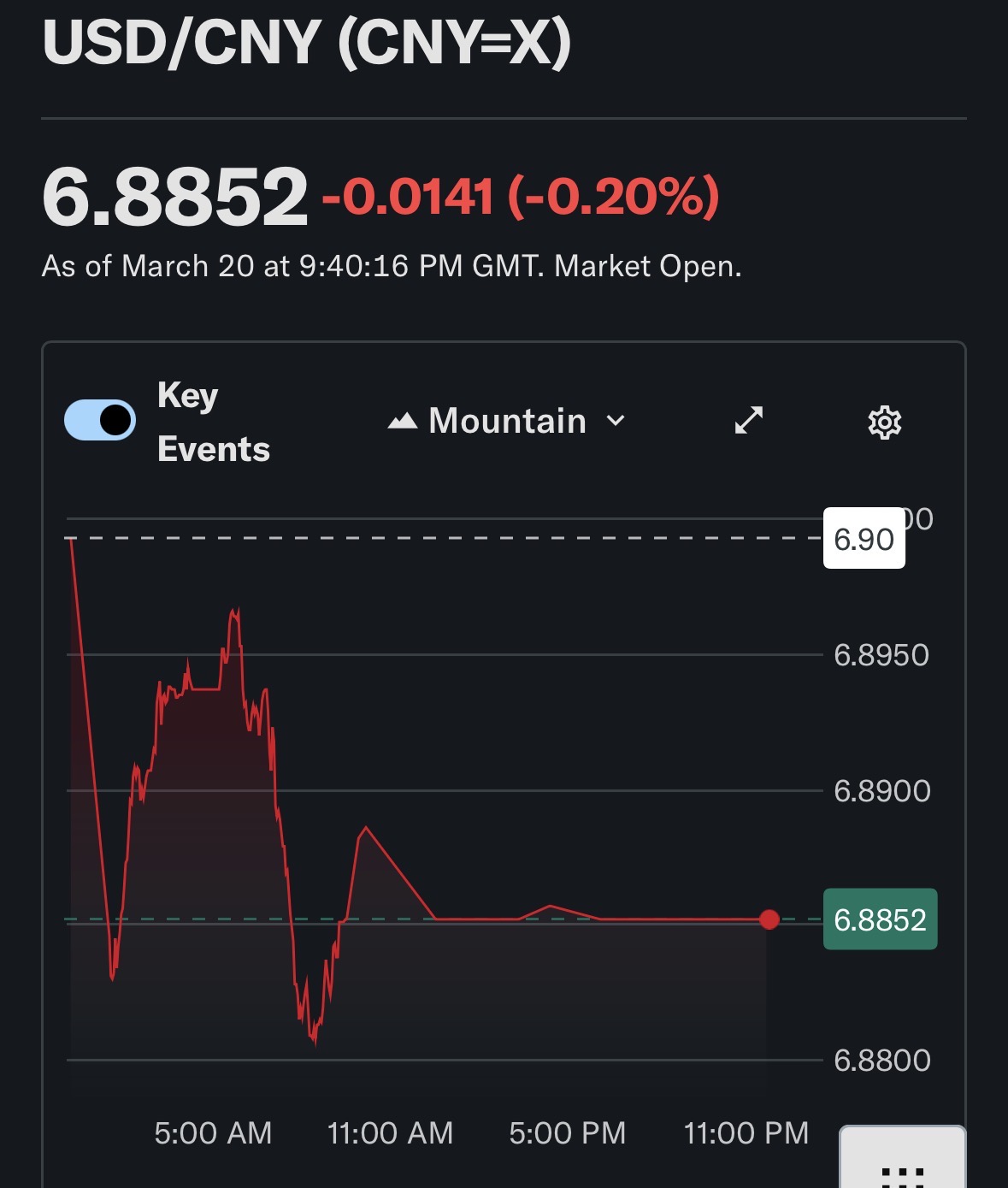Open the Mountain chart type dropdown

(507, 421)
